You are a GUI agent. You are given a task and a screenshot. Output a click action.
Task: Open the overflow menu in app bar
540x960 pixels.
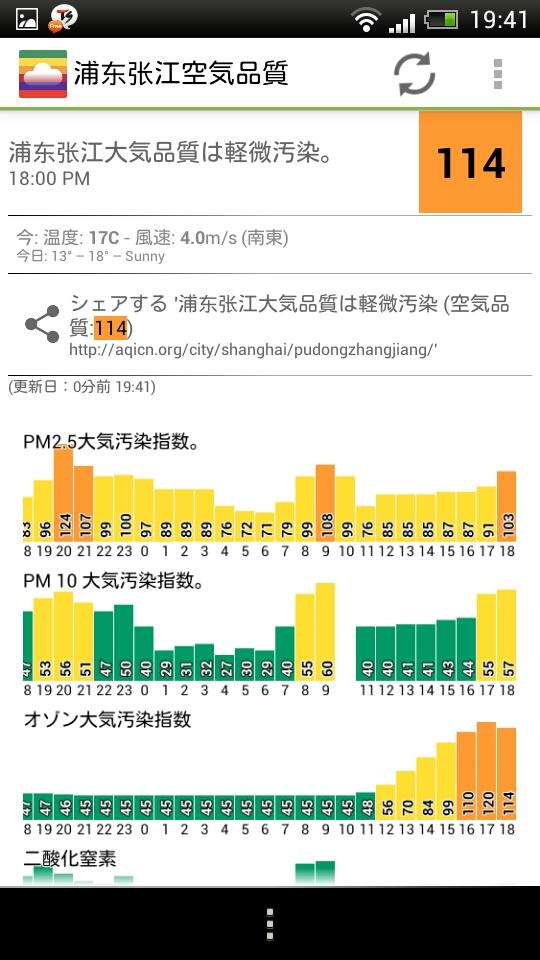click(498, 74)
